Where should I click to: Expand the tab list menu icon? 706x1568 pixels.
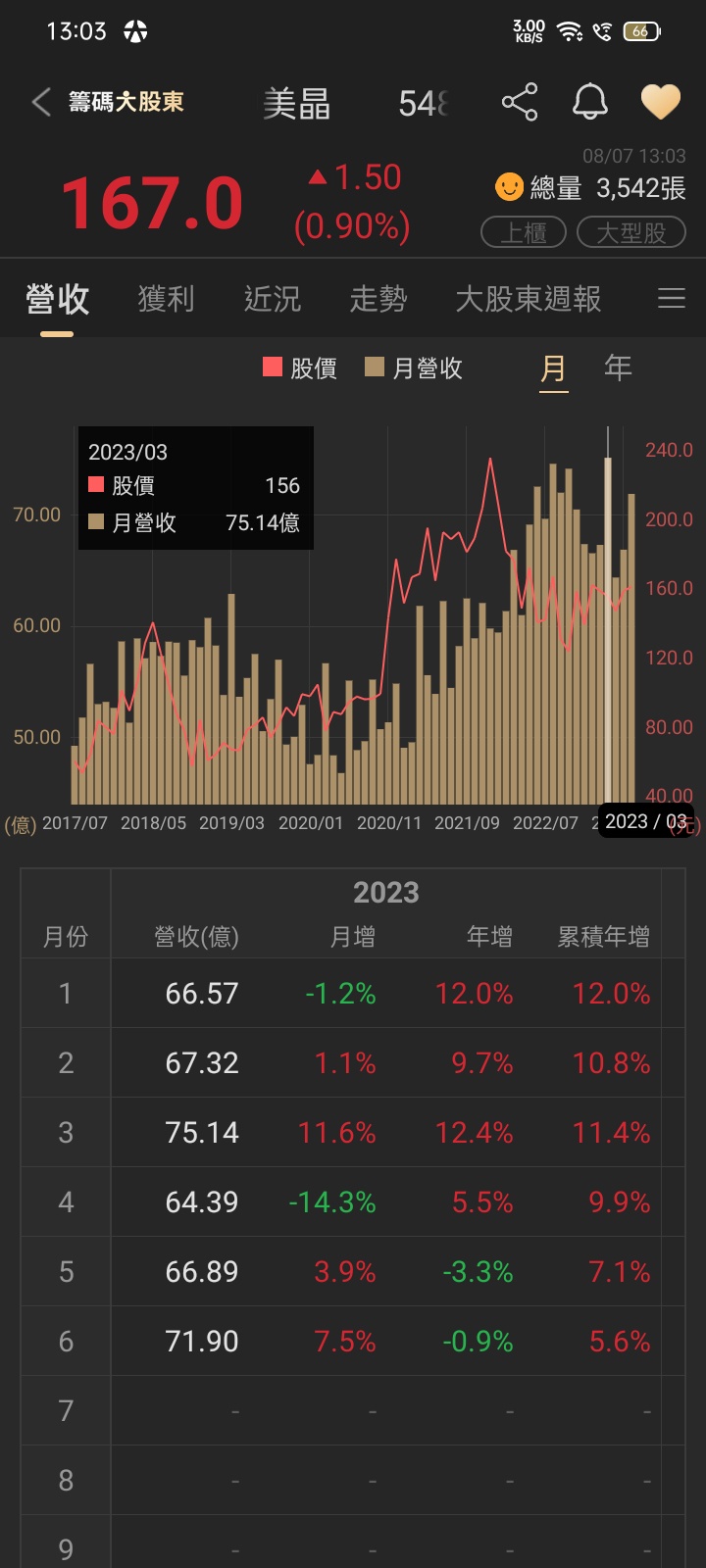point(672,298)
